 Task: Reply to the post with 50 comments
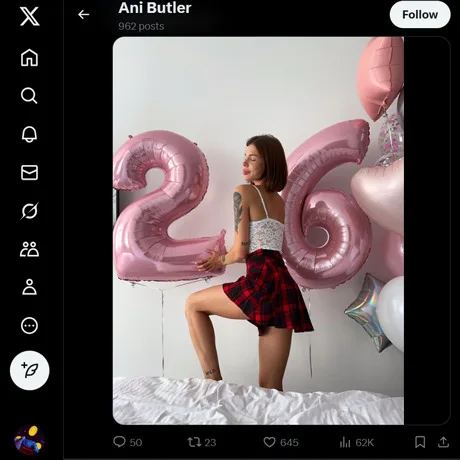tap(127, 442)
